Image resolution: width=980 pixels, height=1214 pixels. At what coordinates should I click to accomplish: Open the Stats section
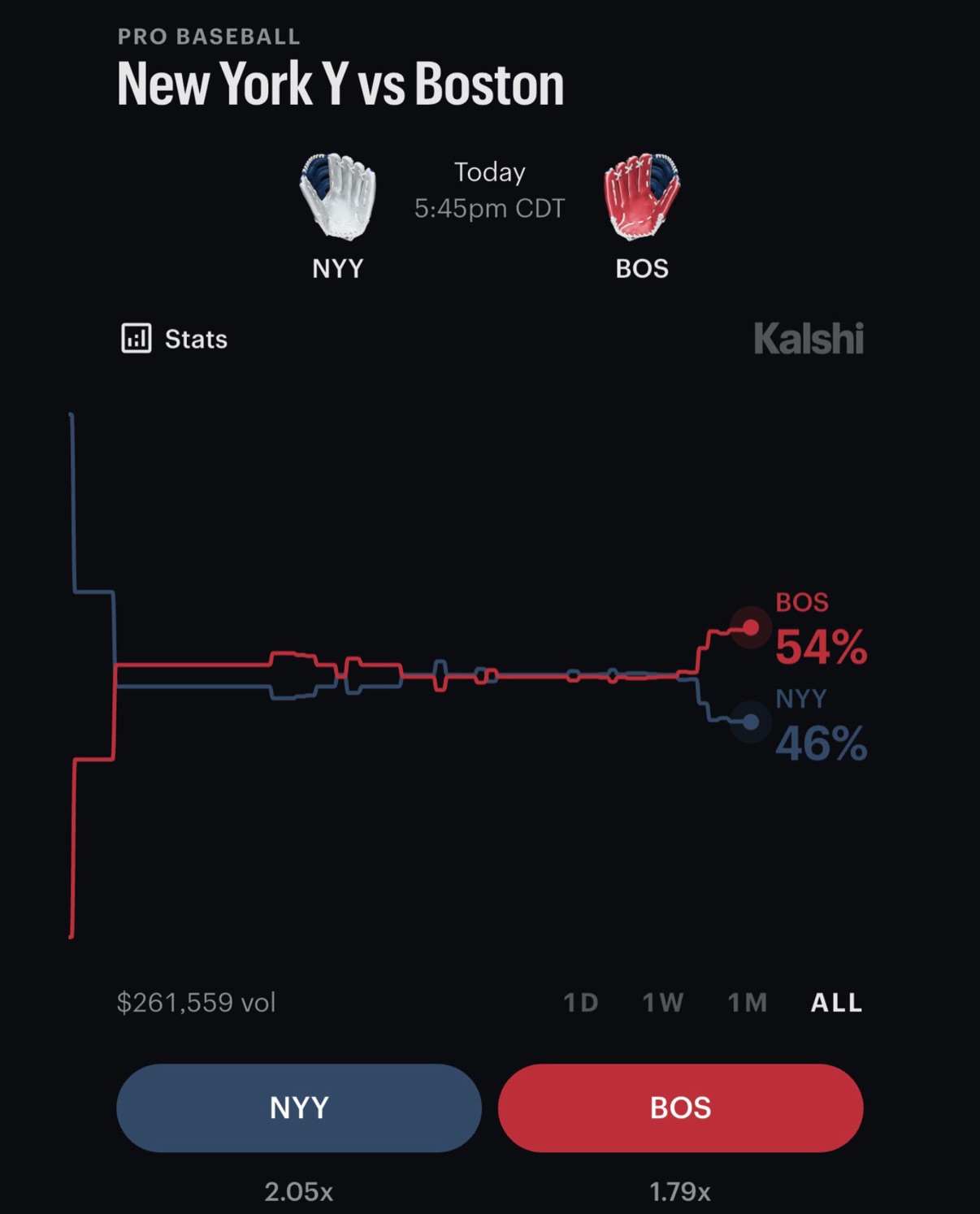174,339
